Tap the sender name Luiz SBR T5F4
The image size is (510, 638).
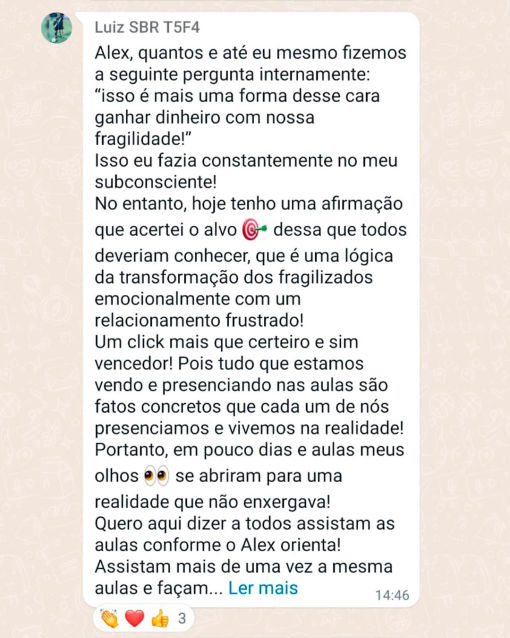coord(147,27)
